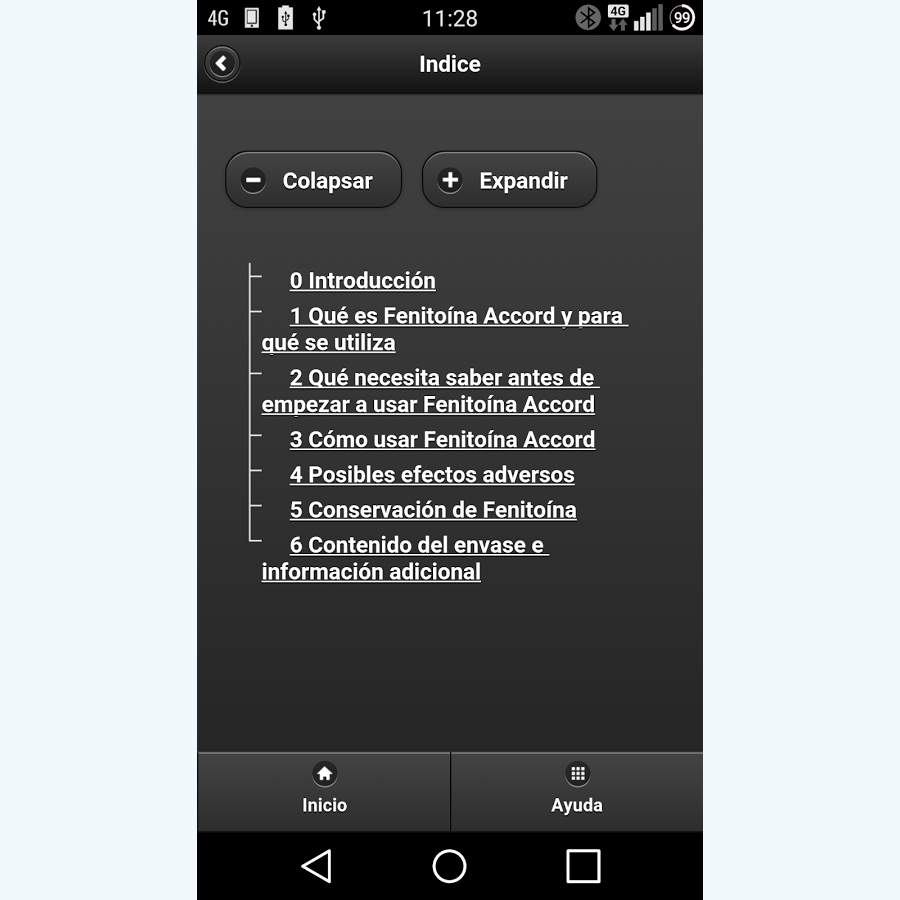View 4 Posibles efectos adversos
The width and height of the screenshot is (900, 900).
point(432,475)
